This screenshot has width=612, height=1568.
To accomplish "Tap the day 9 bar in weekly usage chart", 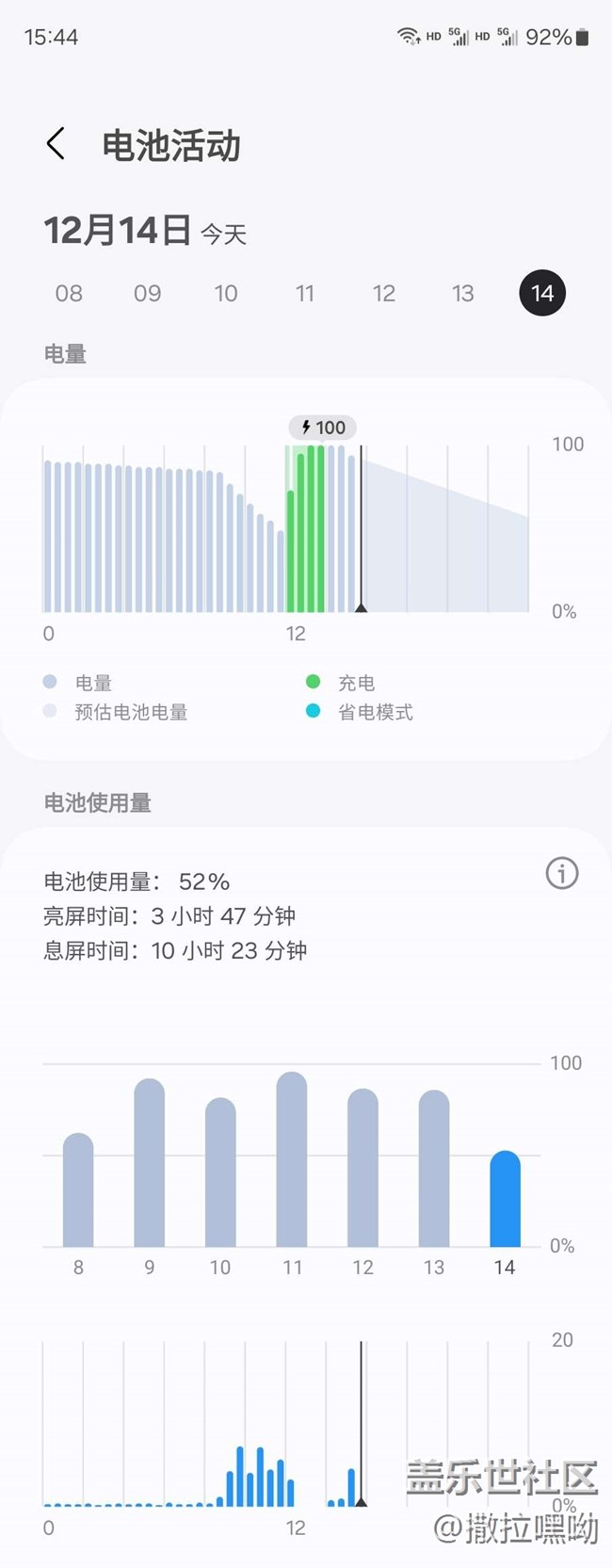I will [150, 1162].
